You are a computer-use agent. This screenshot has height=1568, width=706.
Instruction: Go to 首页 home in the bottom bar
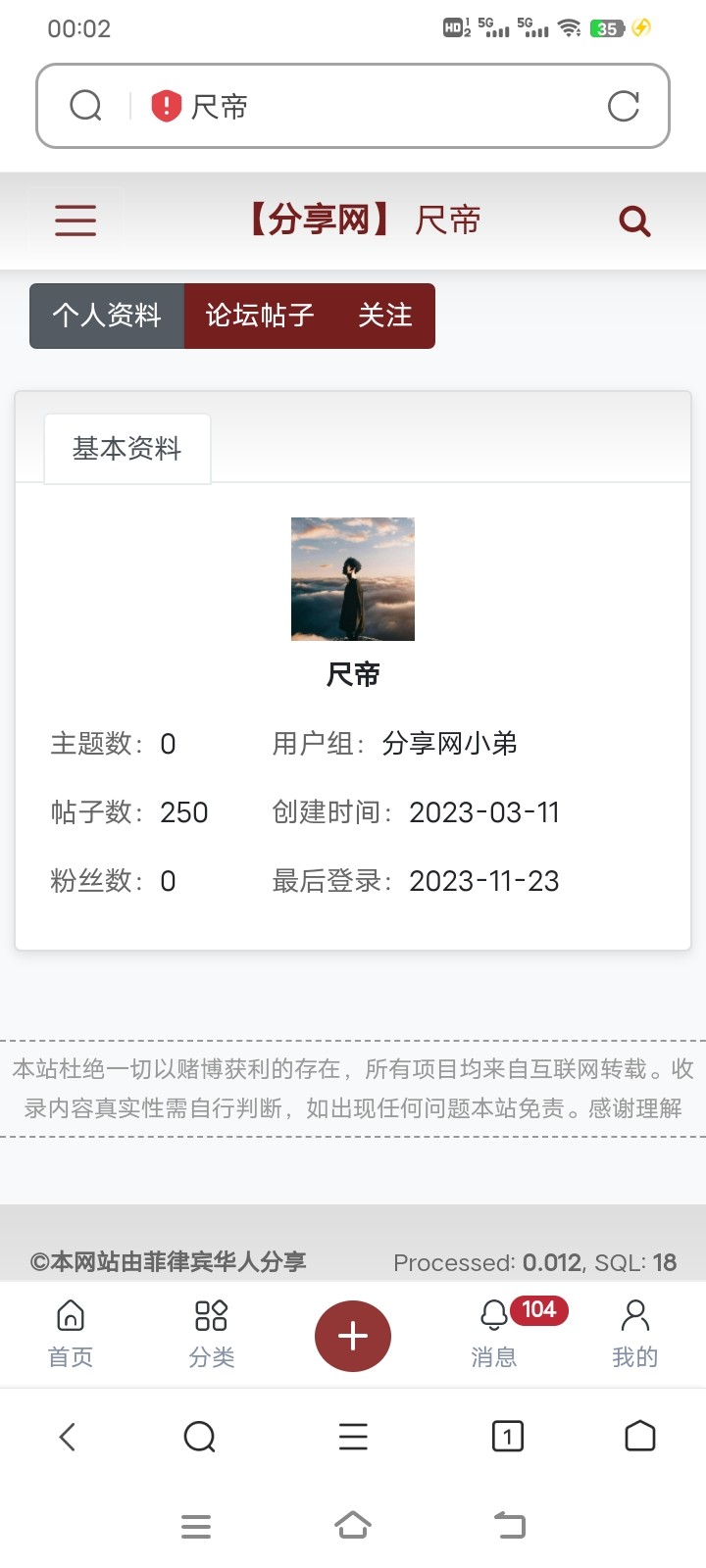pyautogui.click(x=70, y=1333)
